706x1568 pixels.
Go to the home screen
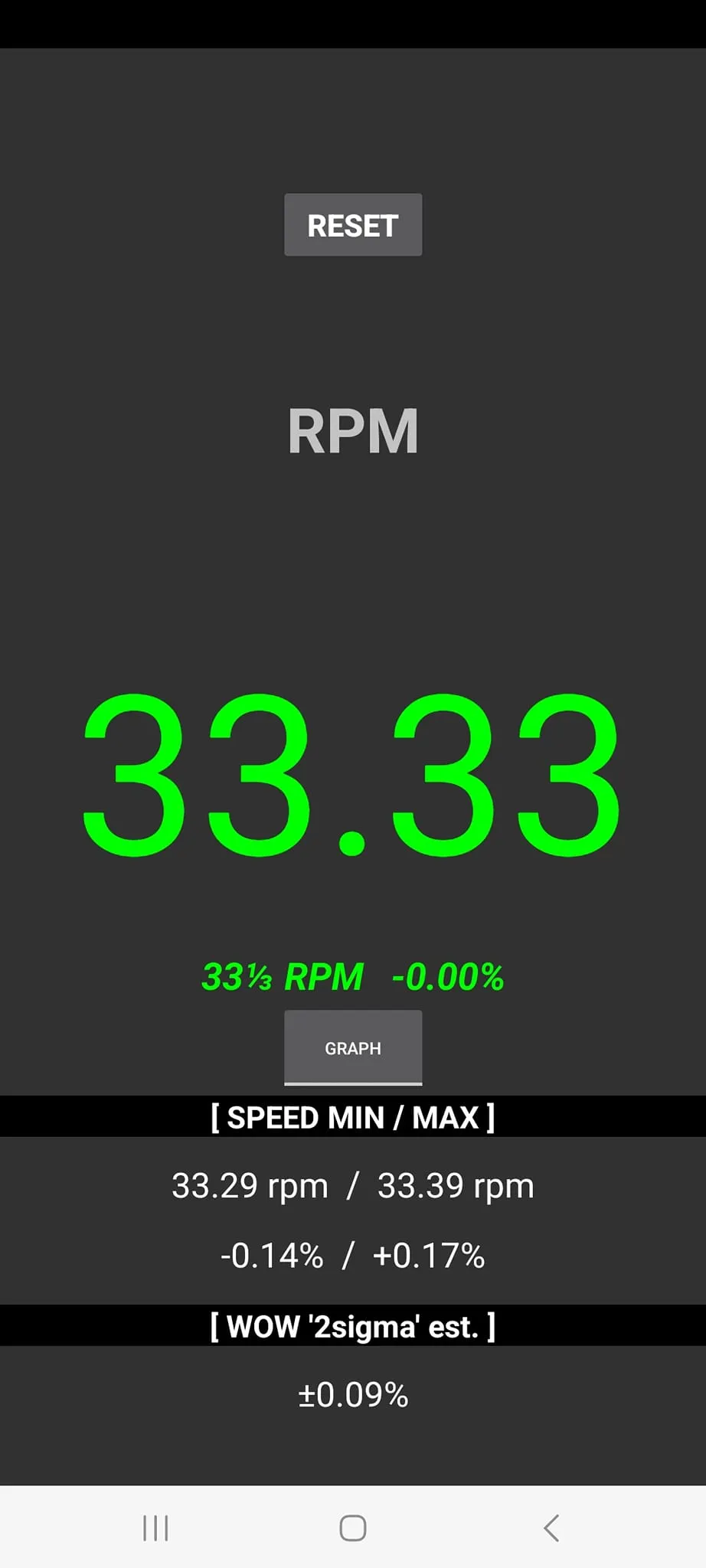[x=353, y=1528]
